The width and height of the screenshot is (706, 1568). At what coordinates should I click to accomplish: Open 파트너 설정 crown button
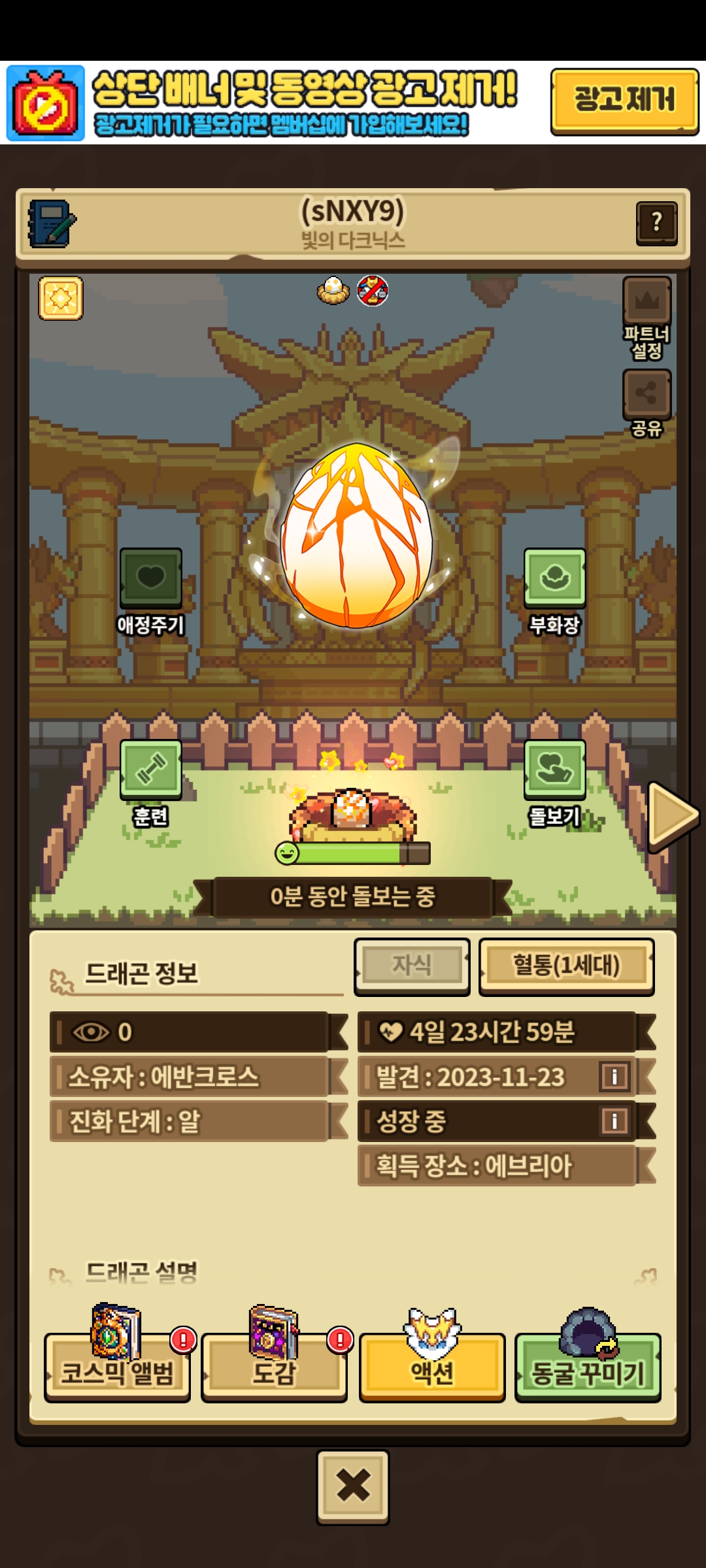coord(647,302)
